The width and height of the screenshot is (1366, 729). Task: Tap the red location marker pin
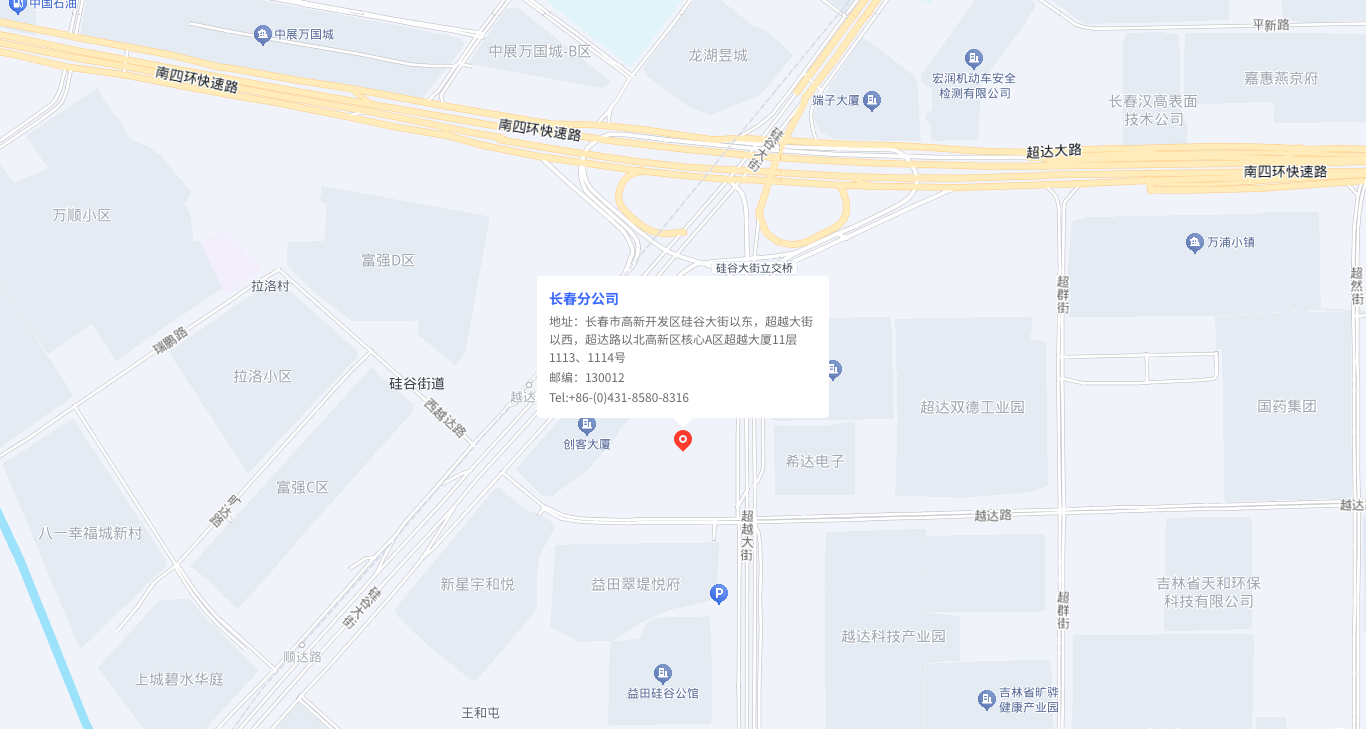(x=683, y=439)
